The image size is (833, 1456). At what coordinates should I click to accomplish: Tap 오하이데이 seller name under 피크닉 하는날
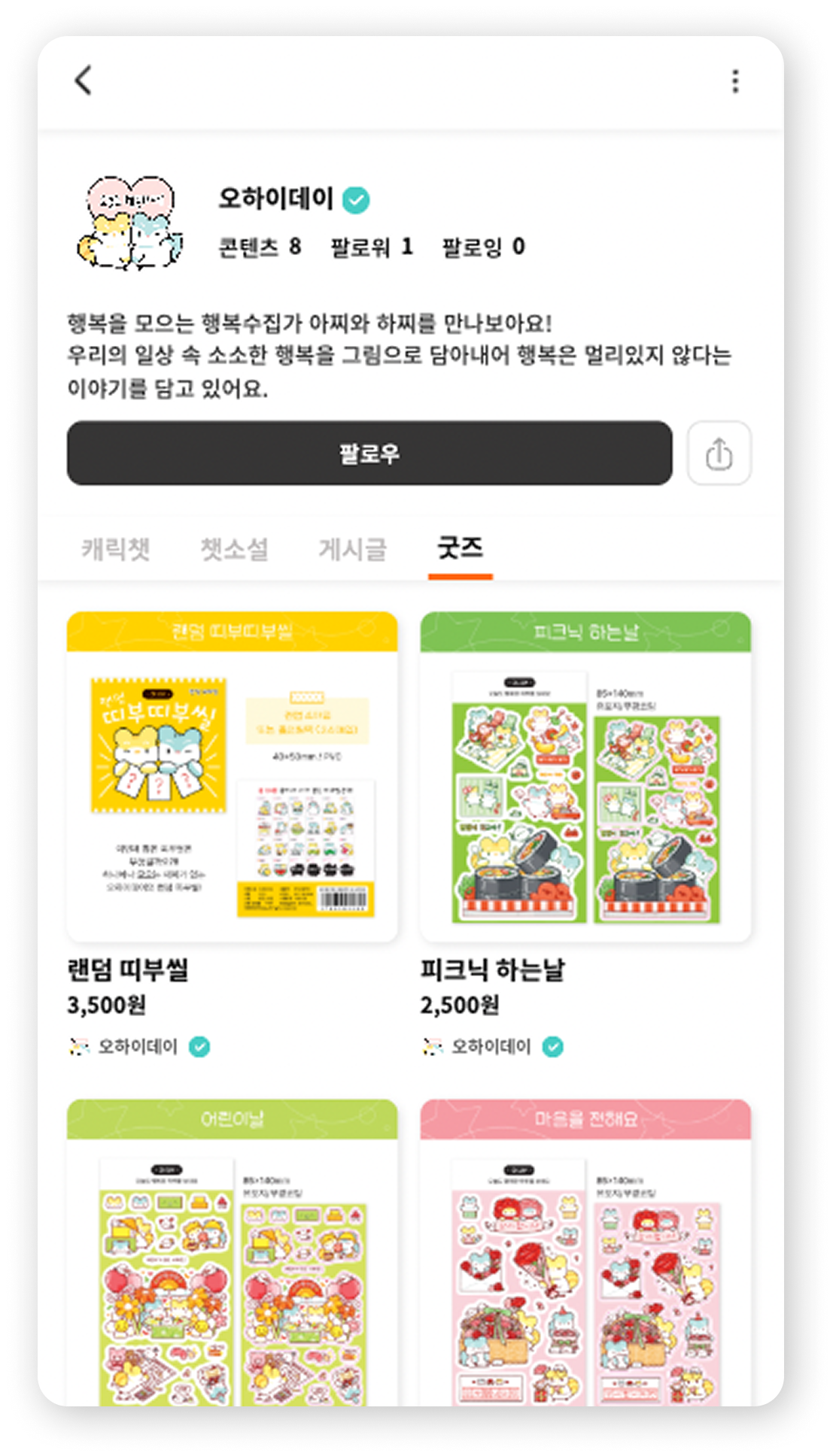pos(491,1047)
